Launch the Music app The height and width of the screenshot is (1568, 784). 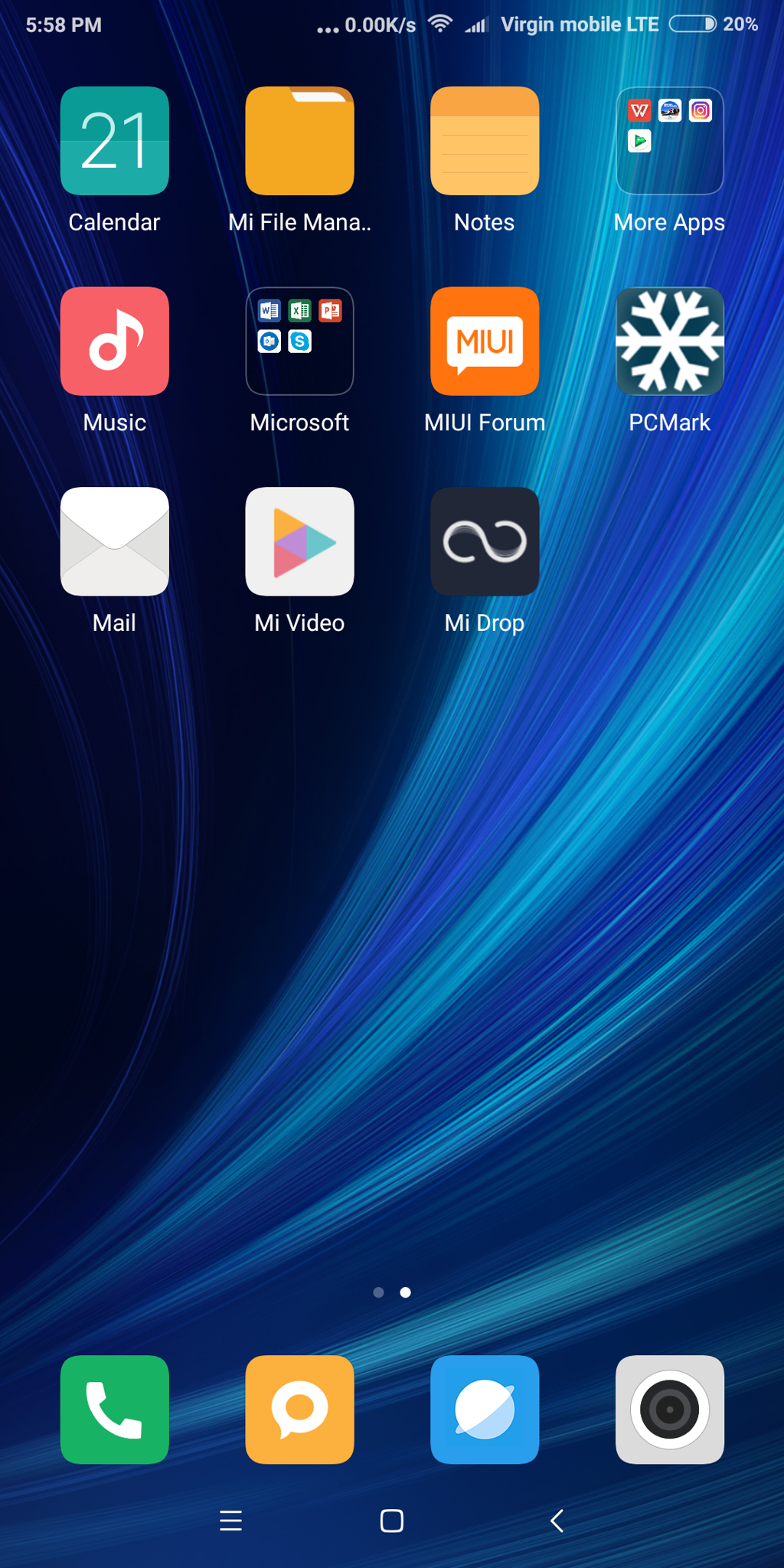click(115, 341)
